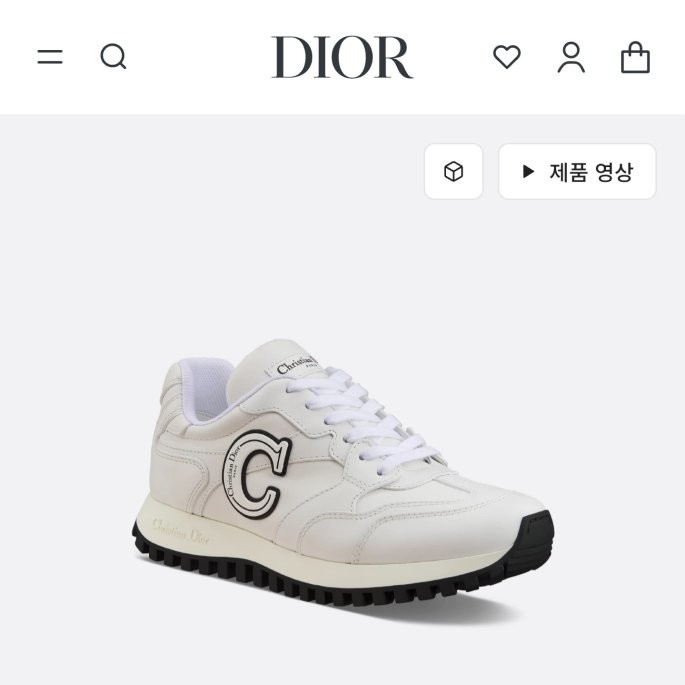Open the shopping bag
The image size is (685, 685).
click(x=635, y=57)
